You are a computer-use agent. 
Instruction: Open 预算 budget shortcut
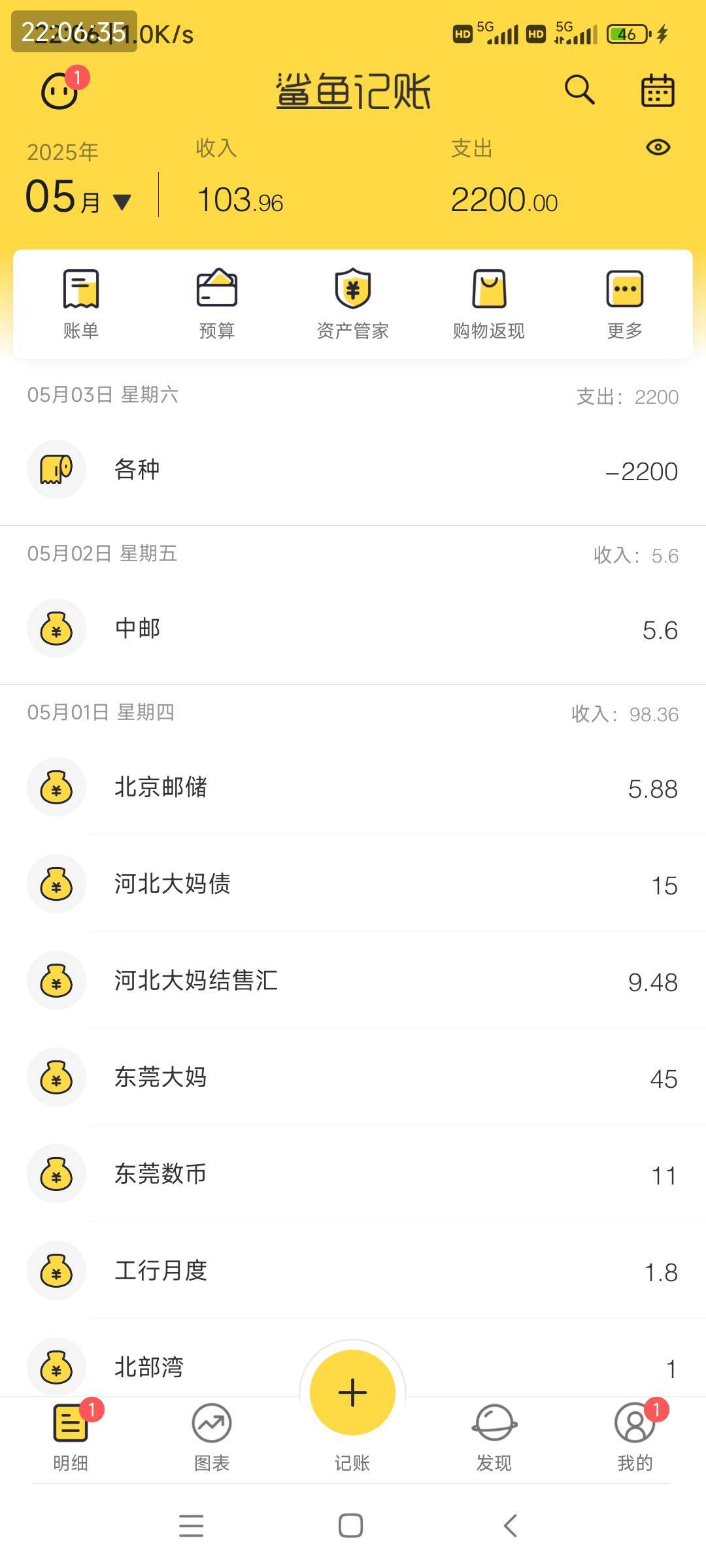(x=217, y=304)
